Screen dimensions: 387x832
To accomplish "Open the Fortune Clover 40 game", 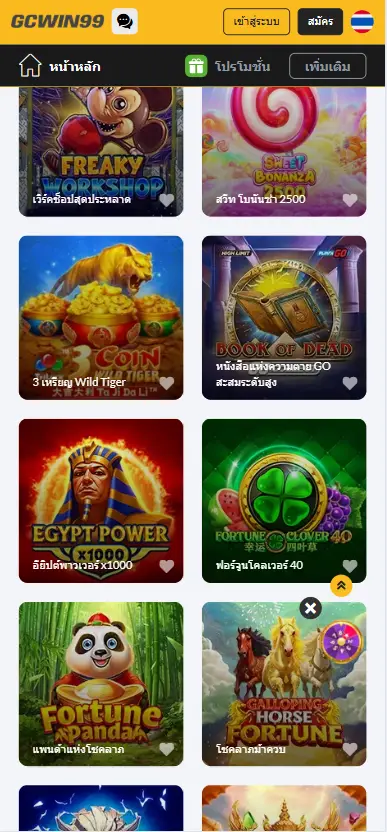I will click(284, 500).
